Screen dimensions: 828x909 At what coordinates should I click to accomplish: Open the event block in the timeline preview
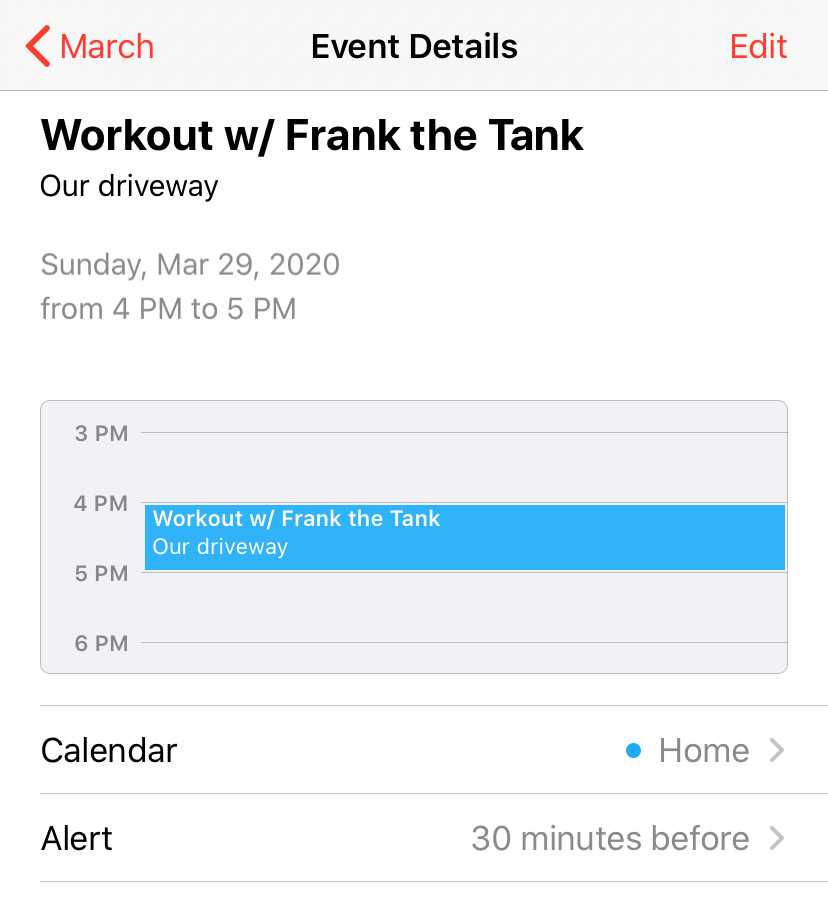point(465,537)
